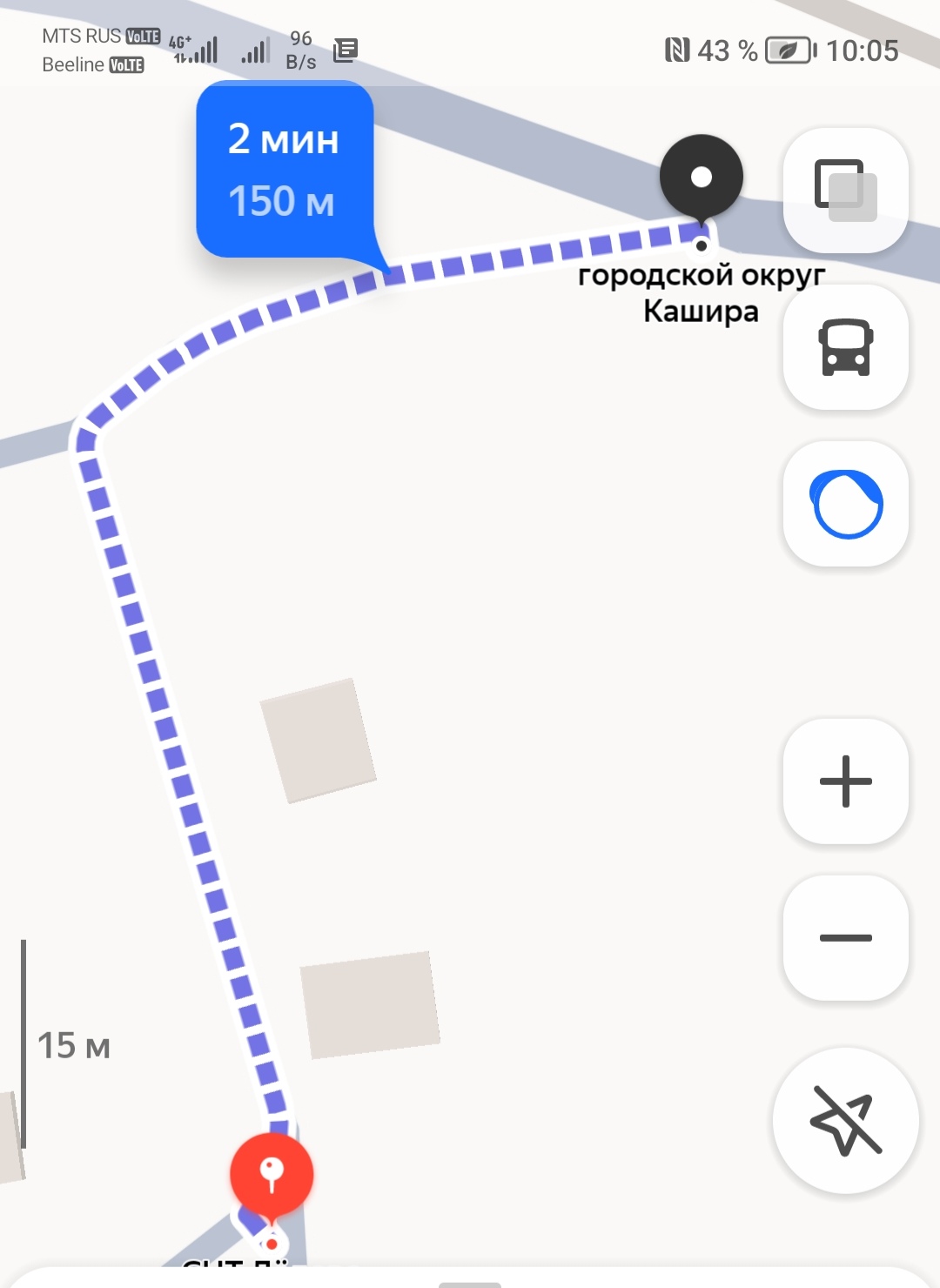Viewport: 940px width, 1288px height.
Task: Tap the crossed-out location arrow button
Action: click(845, 1120)
